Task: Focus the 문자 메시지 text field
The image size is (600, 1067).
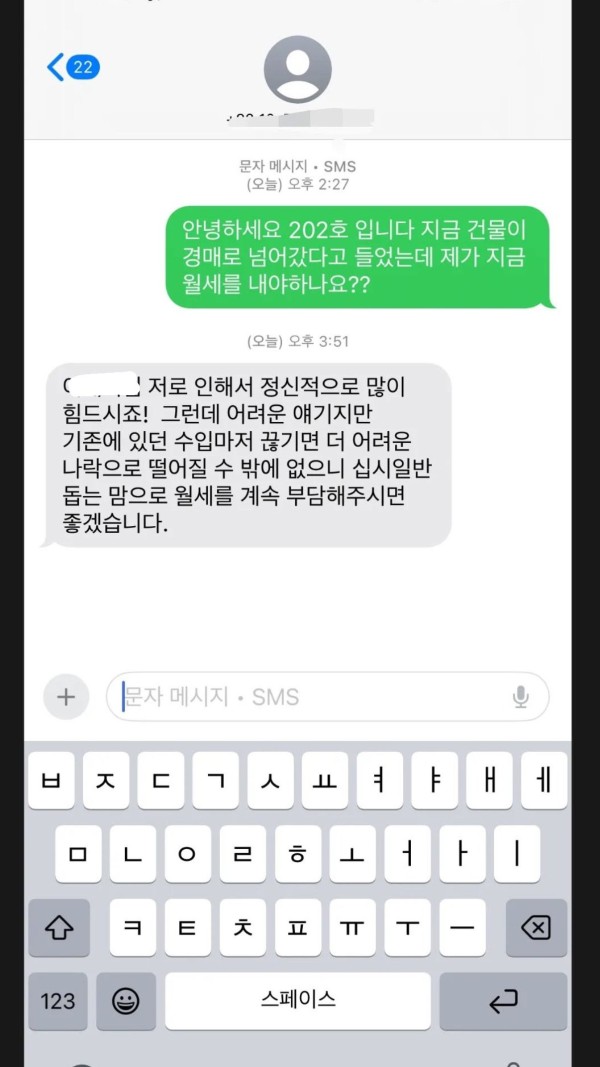Action: (x=310, y=697)
